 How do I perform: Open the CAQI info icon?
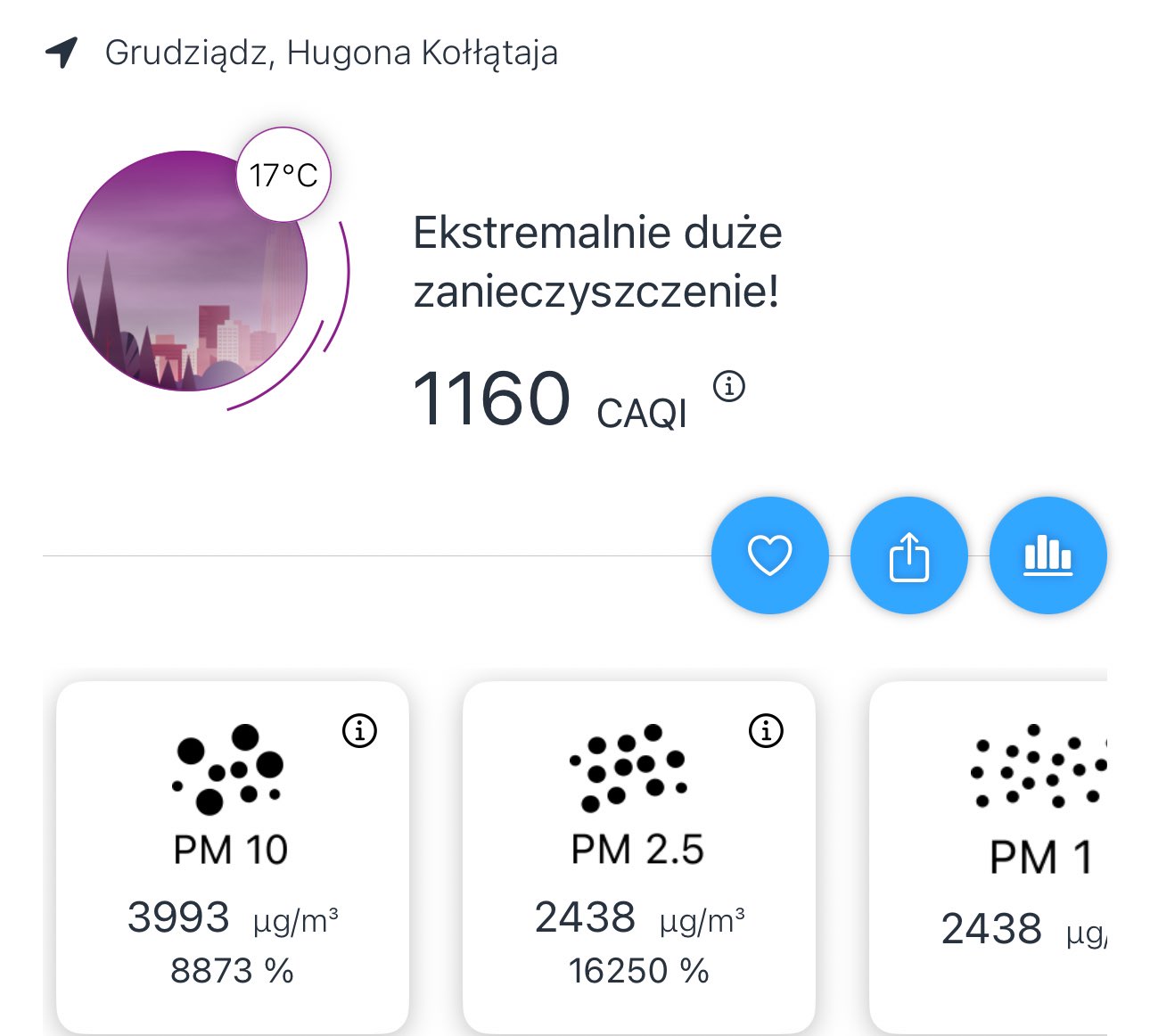click(x=729, y=387)
